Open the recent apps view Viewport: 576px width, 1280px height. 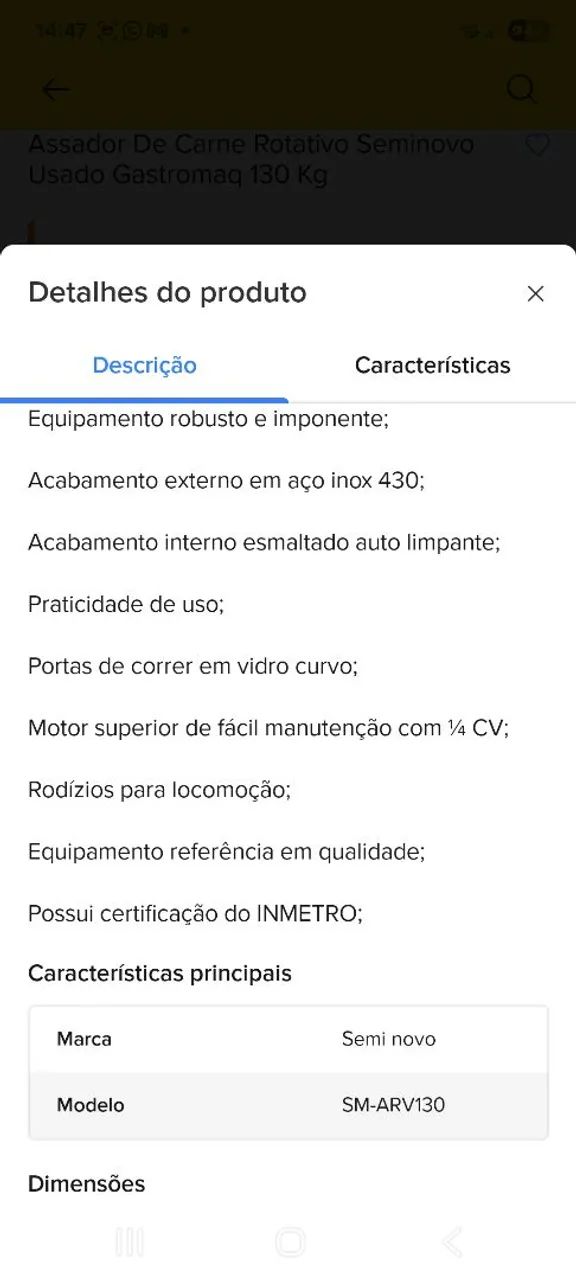click(130, 1242)
